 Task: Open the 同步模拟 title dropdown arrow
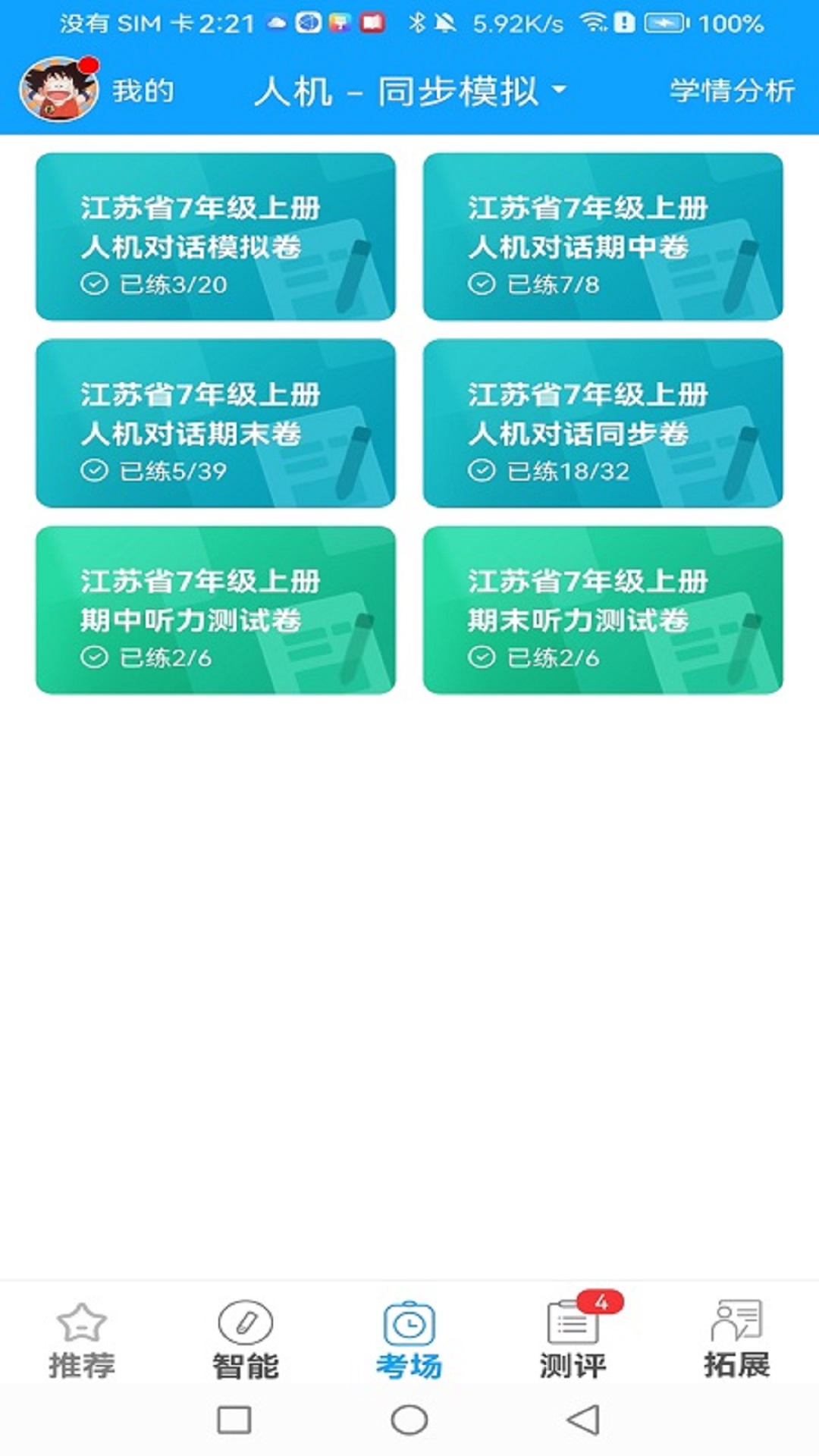tap(560, 91)
